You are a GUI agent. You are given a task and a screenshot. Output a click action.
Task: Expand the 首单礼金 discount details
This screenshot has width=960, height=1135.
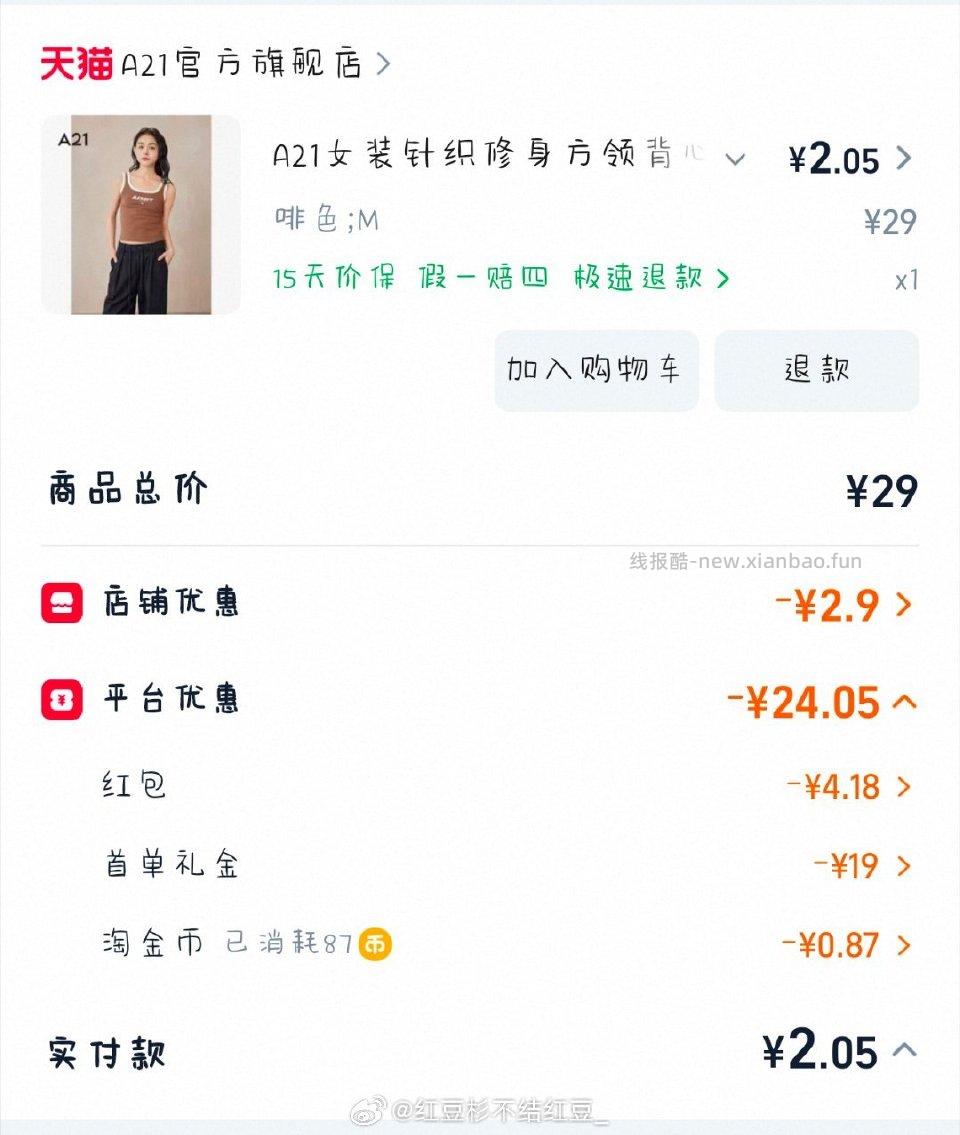905,865
